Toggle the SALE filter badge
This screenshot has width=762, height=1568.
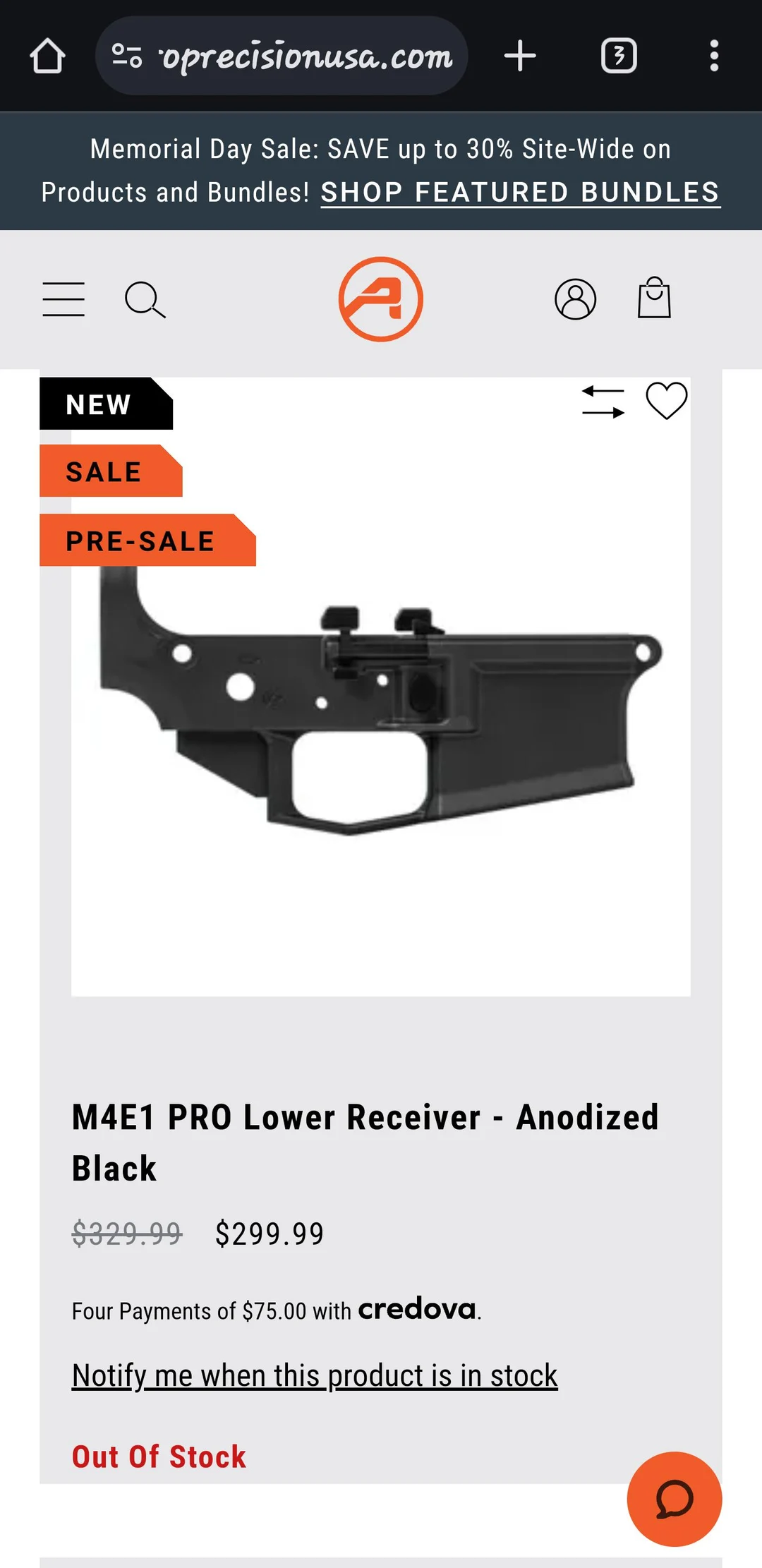(x=103, y=471)
